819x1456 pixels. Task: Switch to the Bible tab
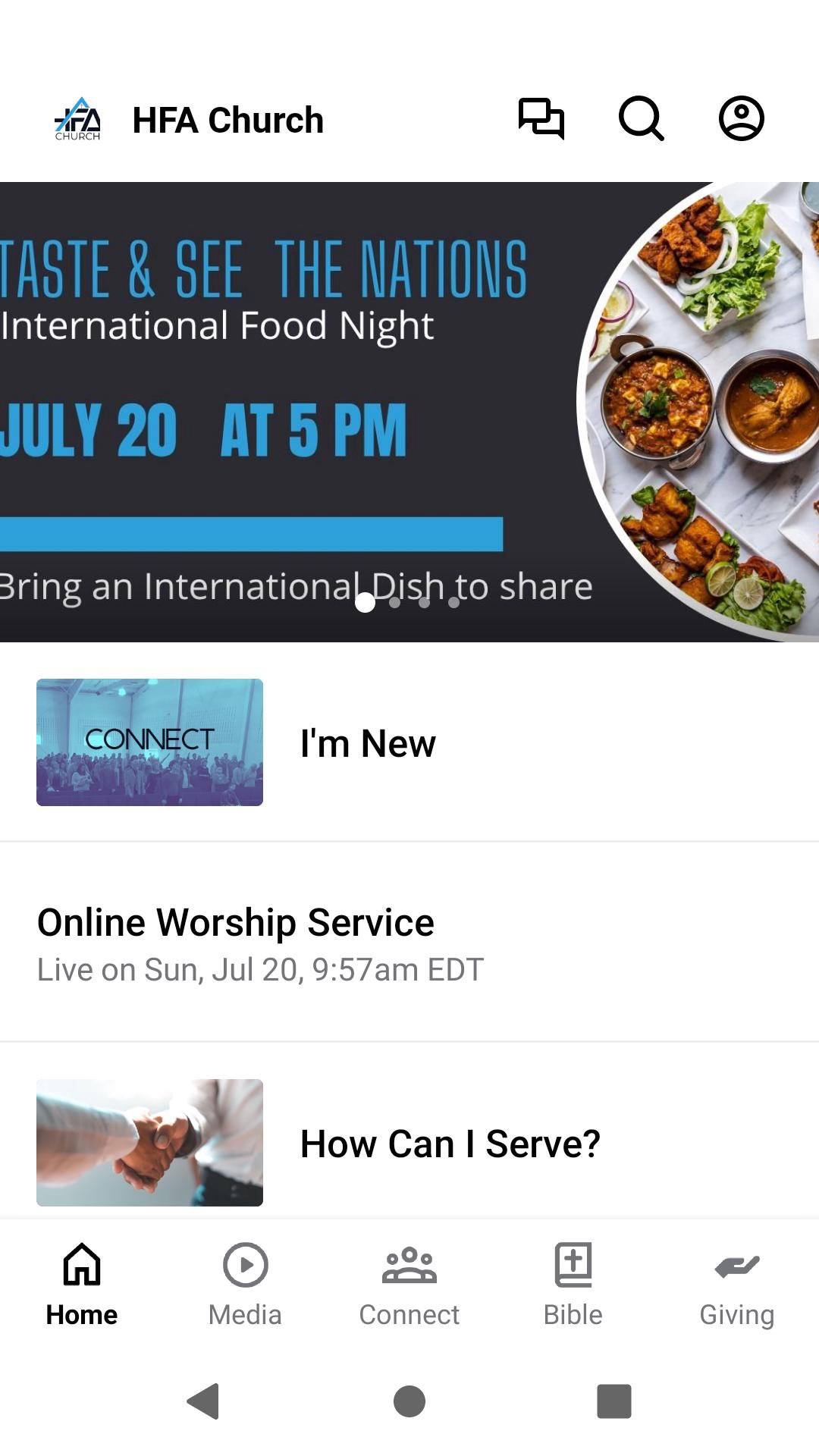click(573, 1282)
